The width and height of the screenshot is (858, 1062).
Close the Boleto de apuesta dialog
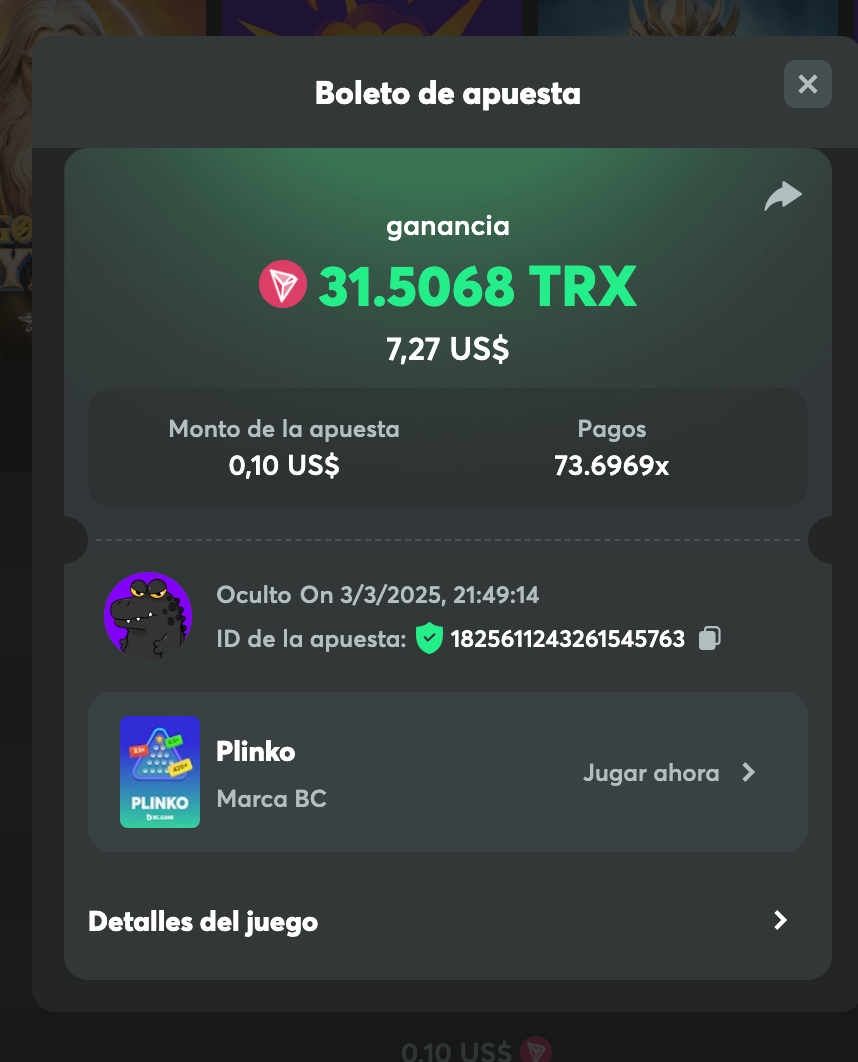(808, 84)
